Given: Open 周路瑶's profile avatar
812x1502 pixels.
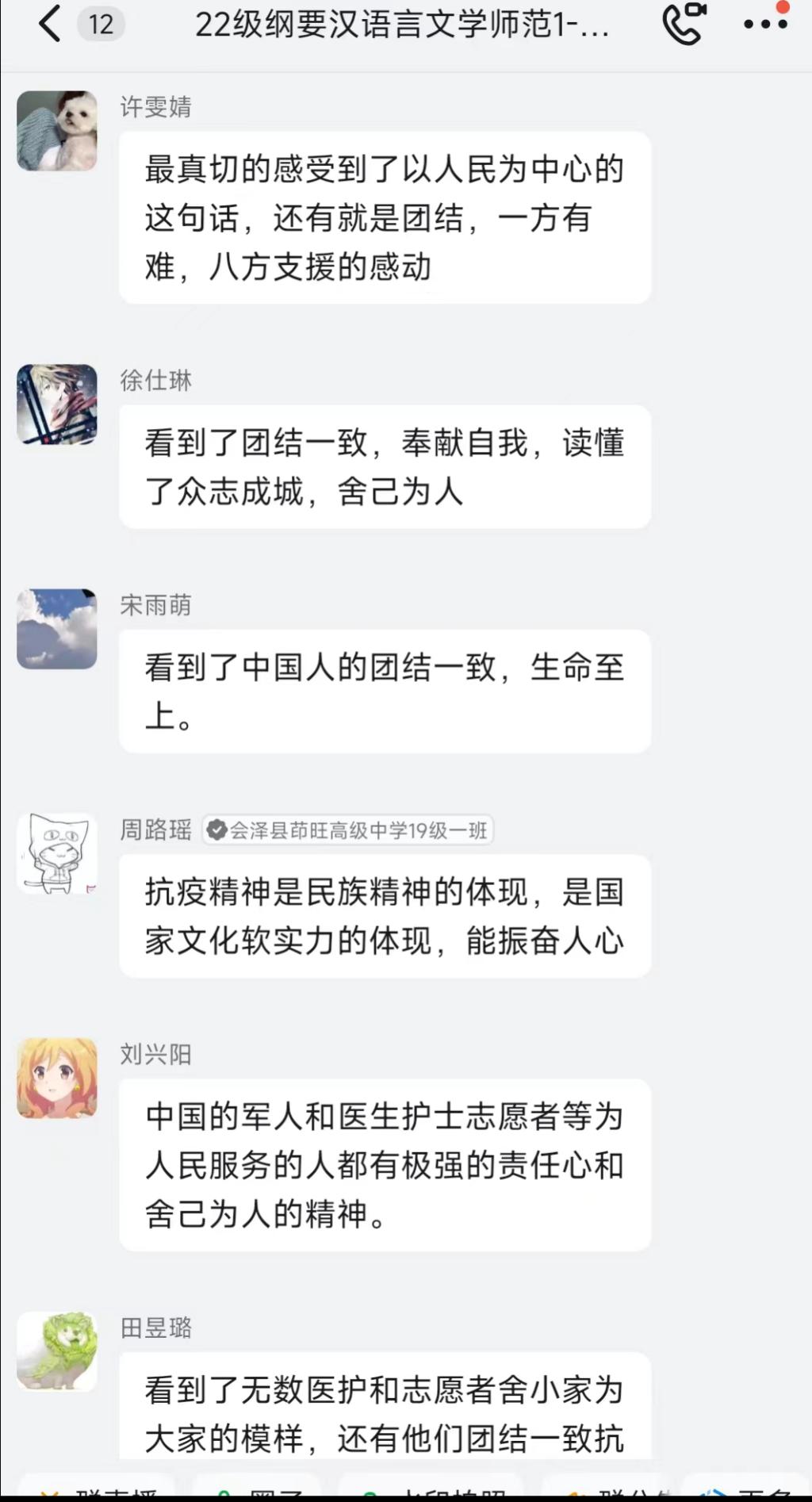Looking at the screenshot, I should [x=57, y=854].
